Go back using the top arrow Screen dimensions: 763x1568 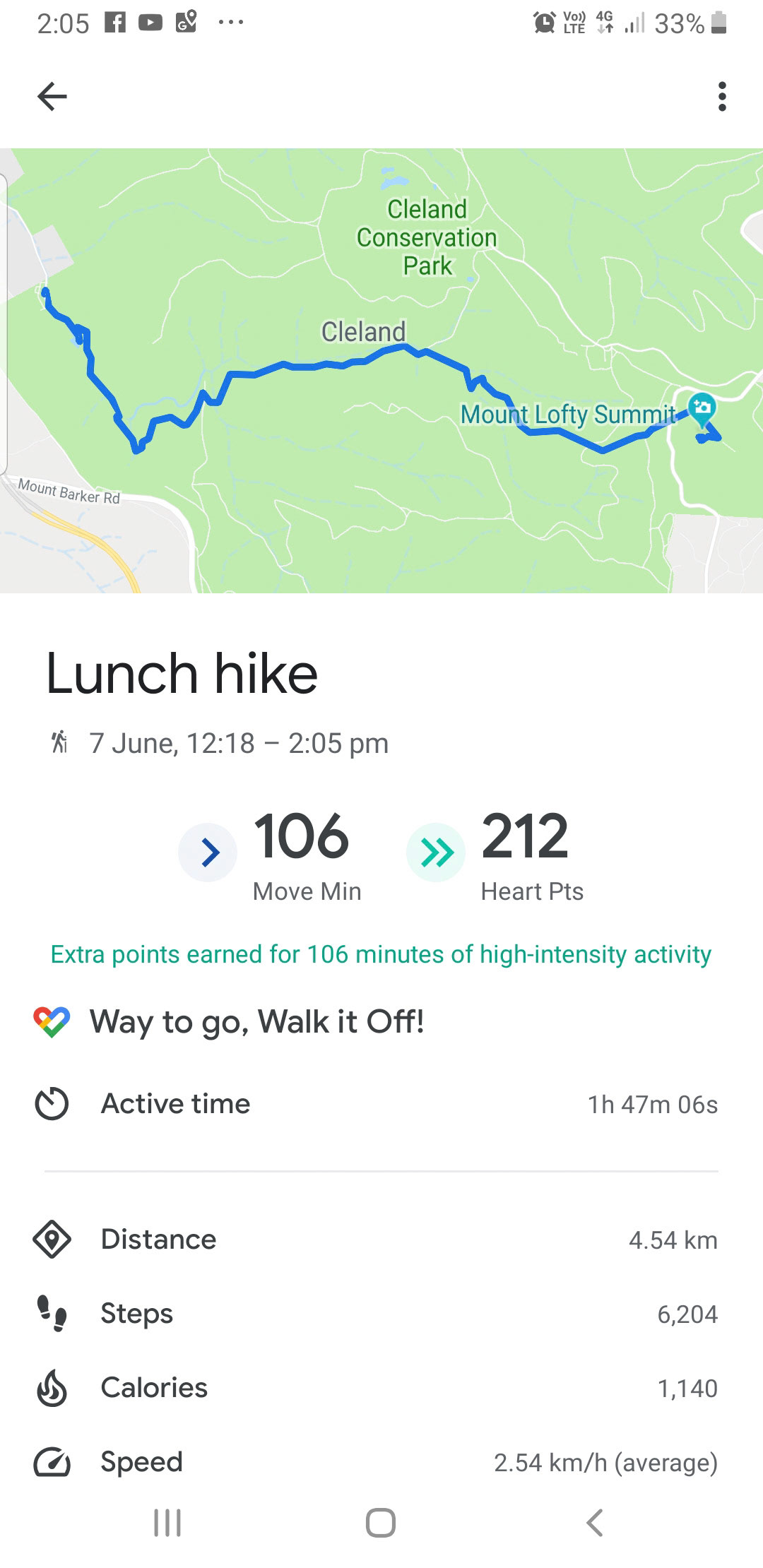(x=52, y=97)
